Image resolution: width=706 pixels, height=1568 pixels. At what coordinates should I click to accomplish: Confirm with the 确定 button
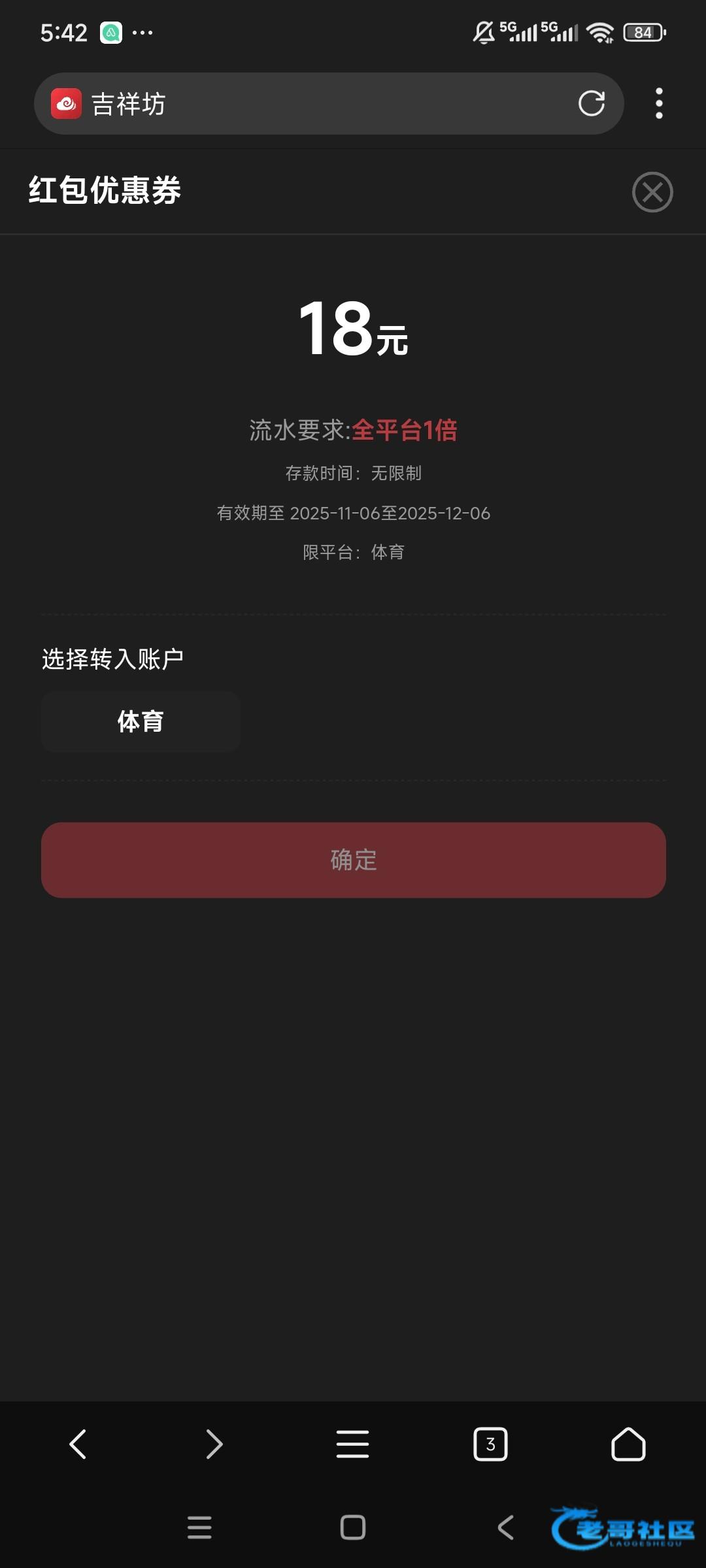point(353,860)
